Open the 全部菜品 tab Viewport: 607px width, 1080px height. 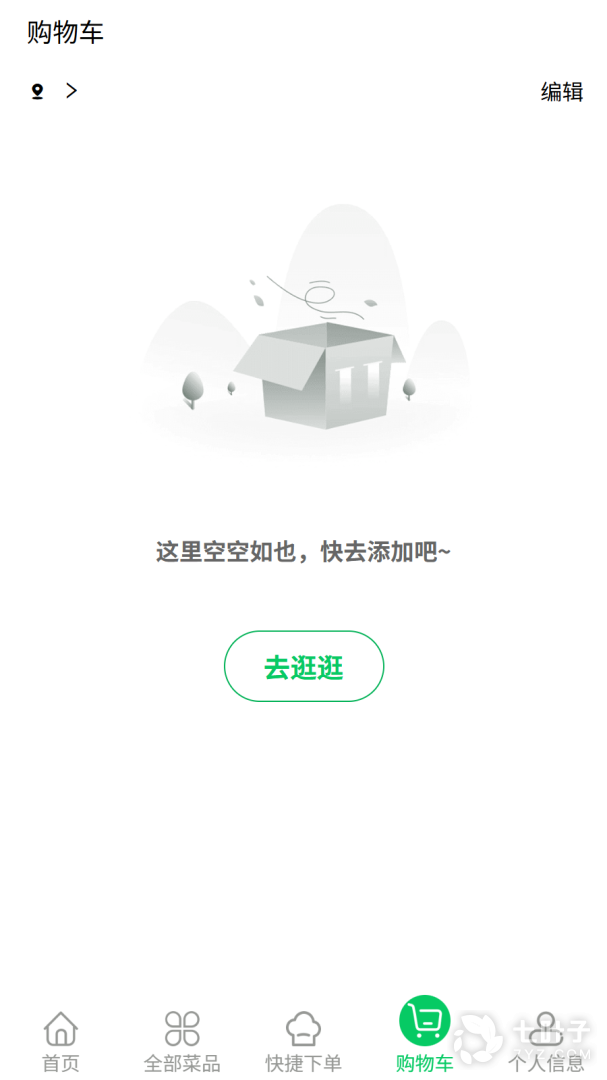pyautogui.click(x=182, y=1041)
